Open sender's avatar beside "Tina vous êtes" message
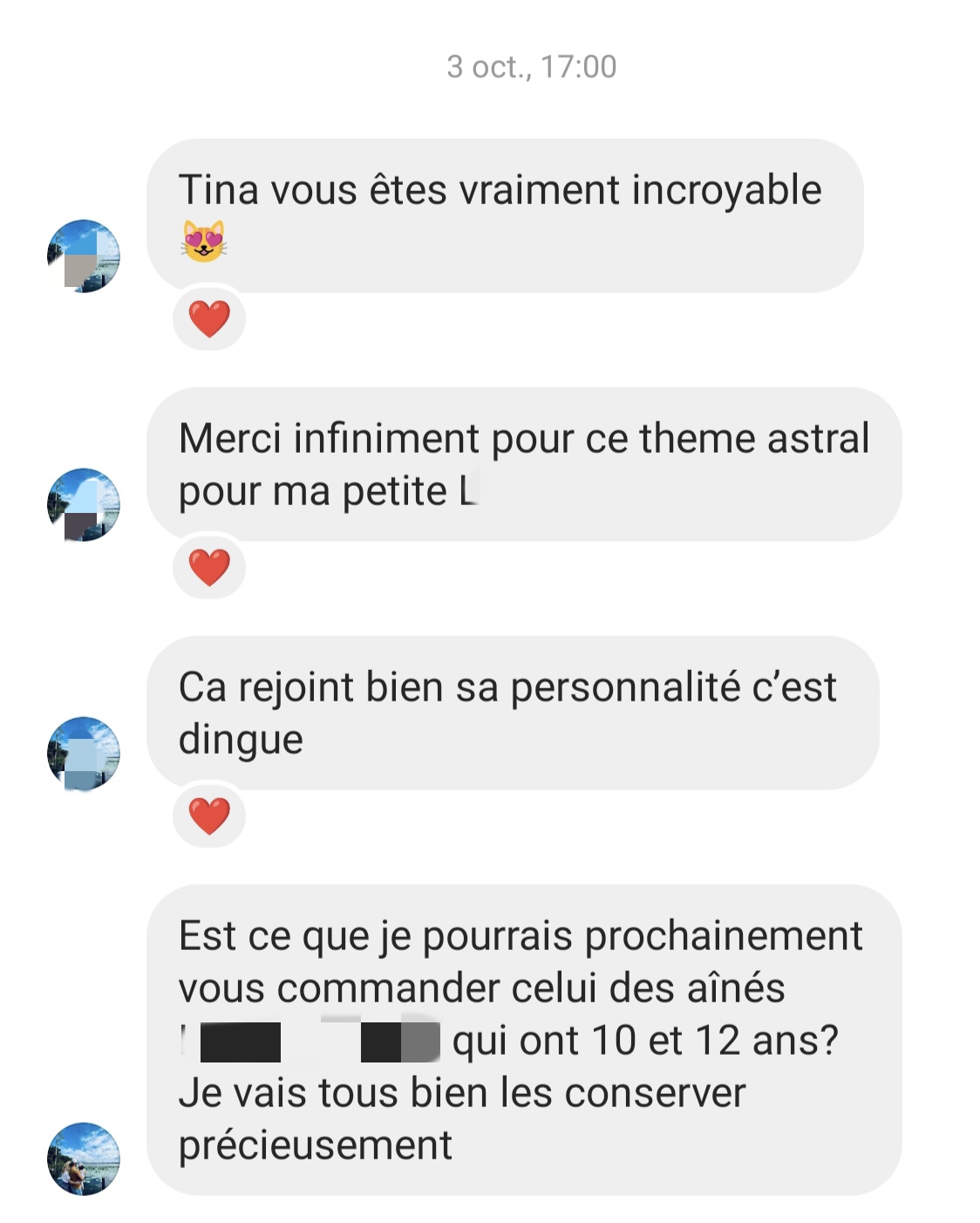Viewport: 980px width, 1223px height. tap(84, 256)
